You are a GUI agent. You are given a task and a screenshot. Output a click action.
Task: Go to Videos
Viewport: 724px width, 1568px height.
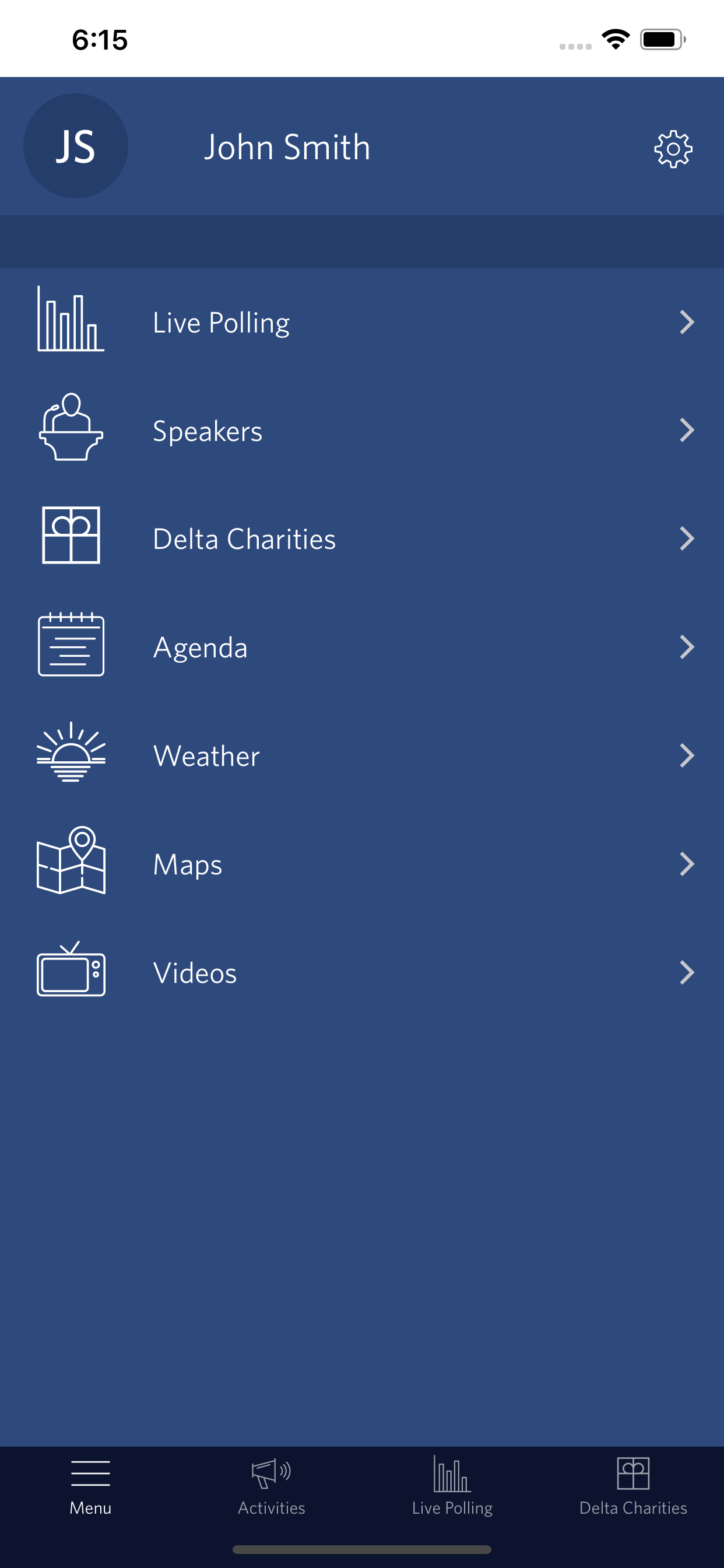pos(361,972)
